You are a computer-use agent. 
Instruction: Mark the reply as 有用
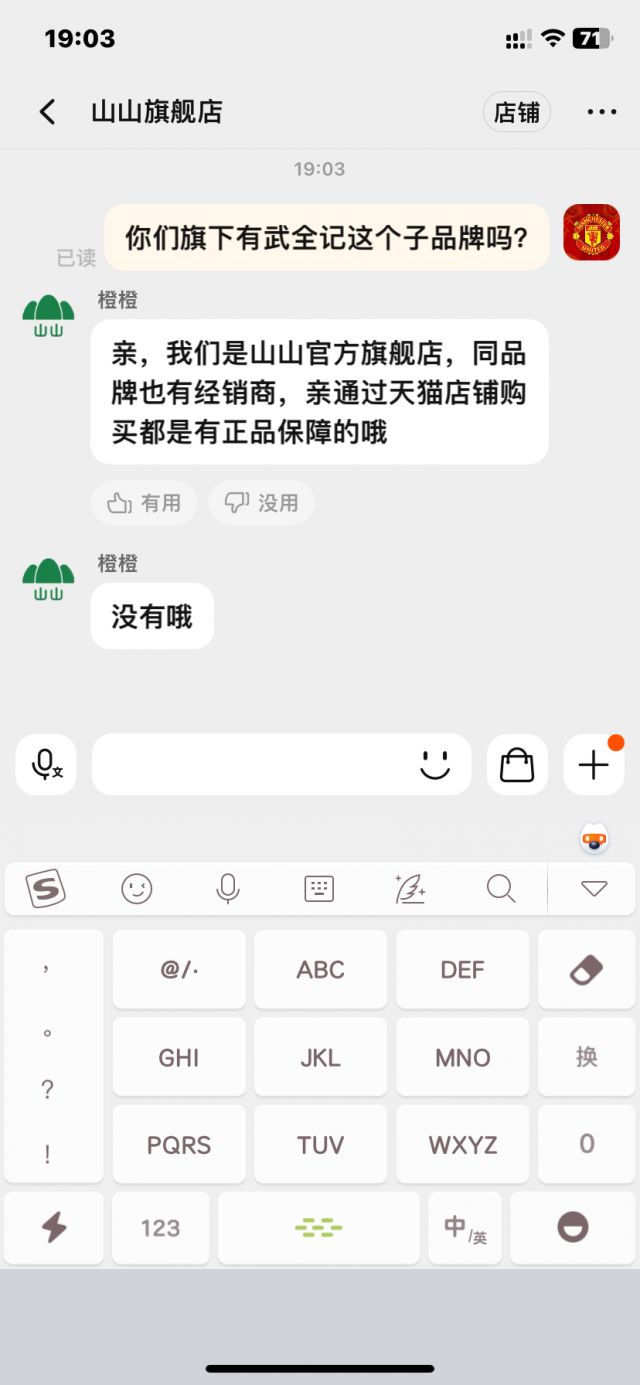point(144,503)
